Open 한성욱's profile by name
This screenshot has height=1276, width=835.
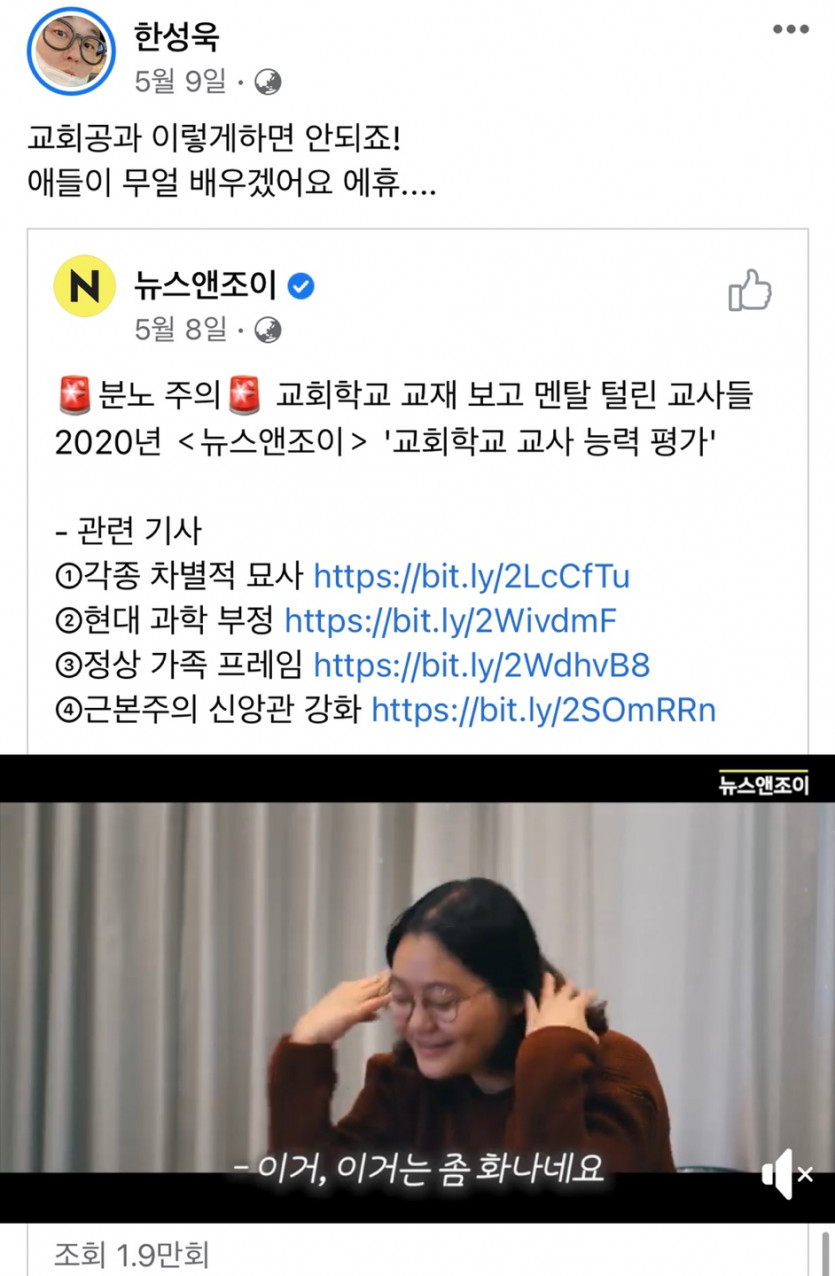pyautogui.click(x=176, y=37)
